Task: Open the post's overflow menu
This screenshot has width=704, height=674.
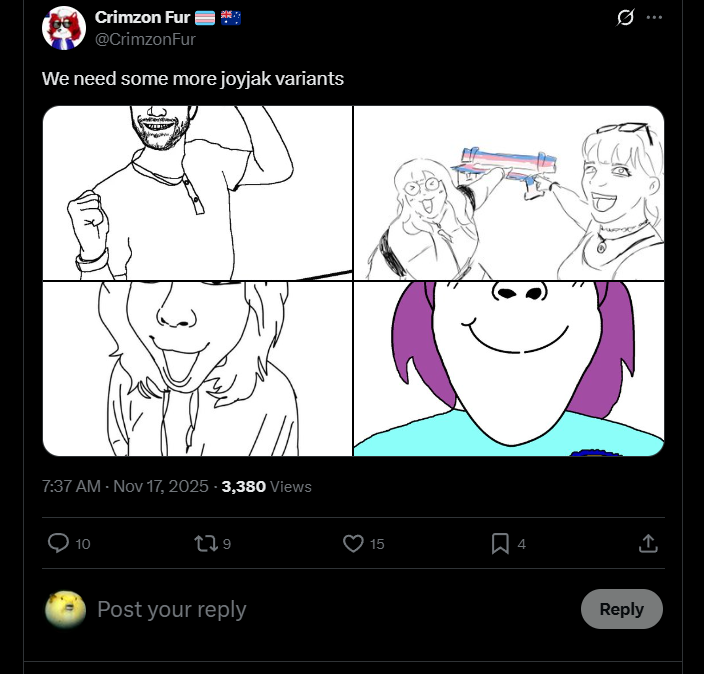Action: (654, 18)
